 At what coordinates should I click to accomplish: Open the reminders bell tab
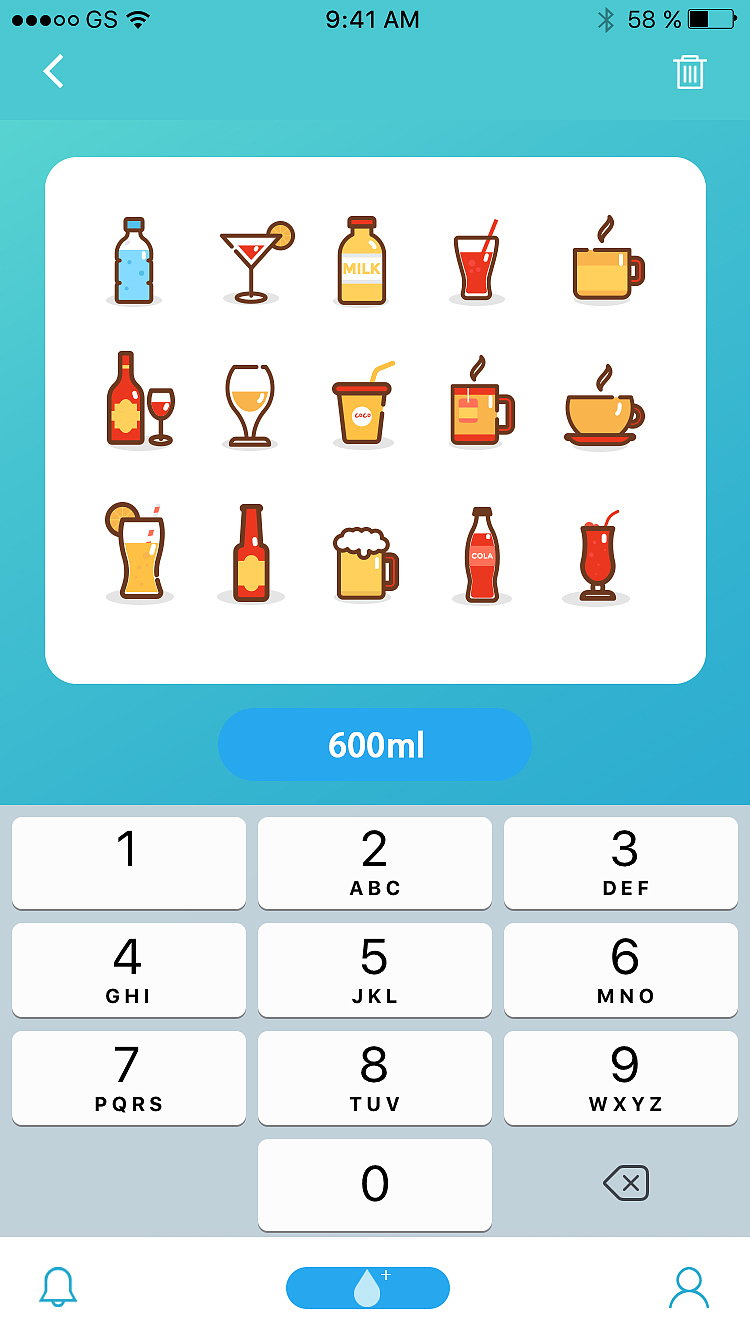click(58, 1287)
